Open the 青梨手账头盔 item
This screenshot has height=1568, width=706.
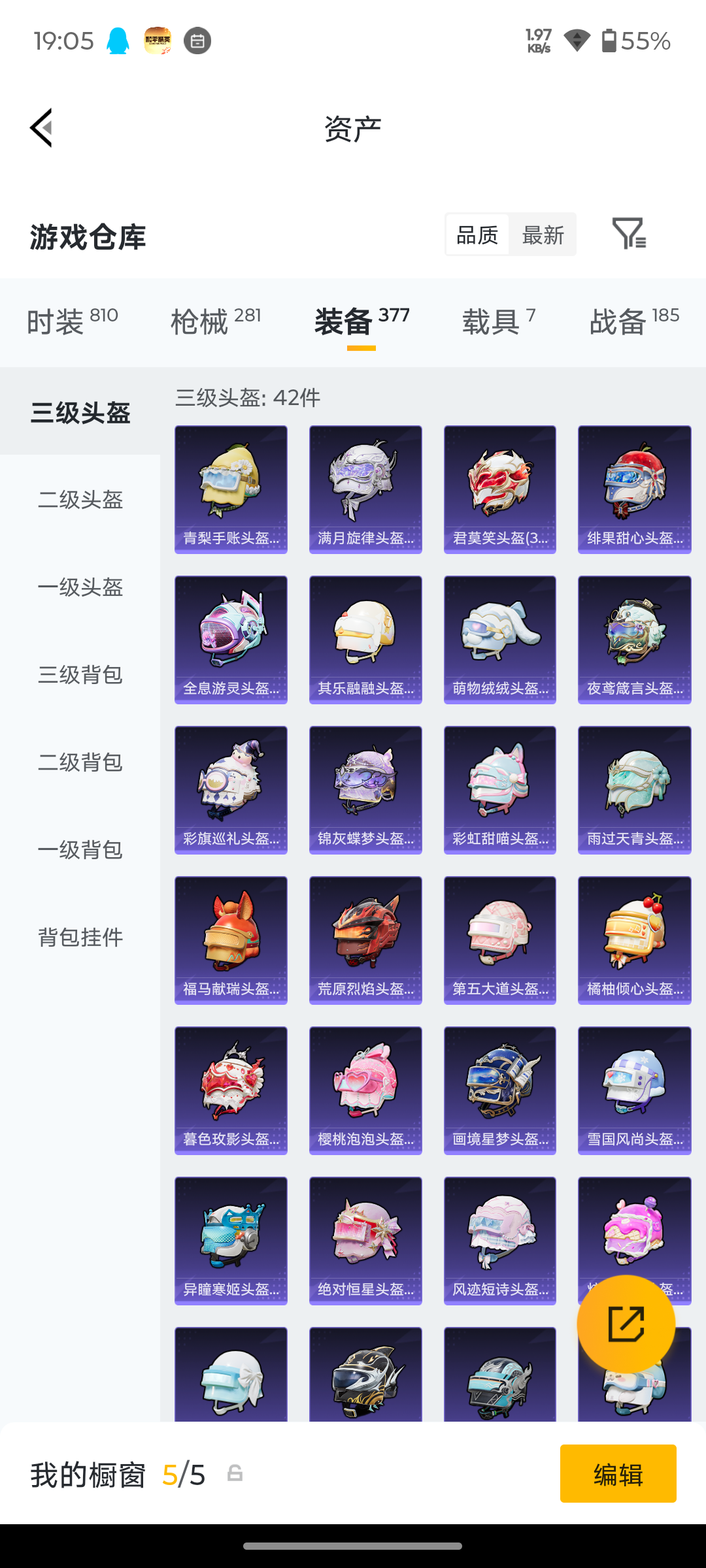231,489
